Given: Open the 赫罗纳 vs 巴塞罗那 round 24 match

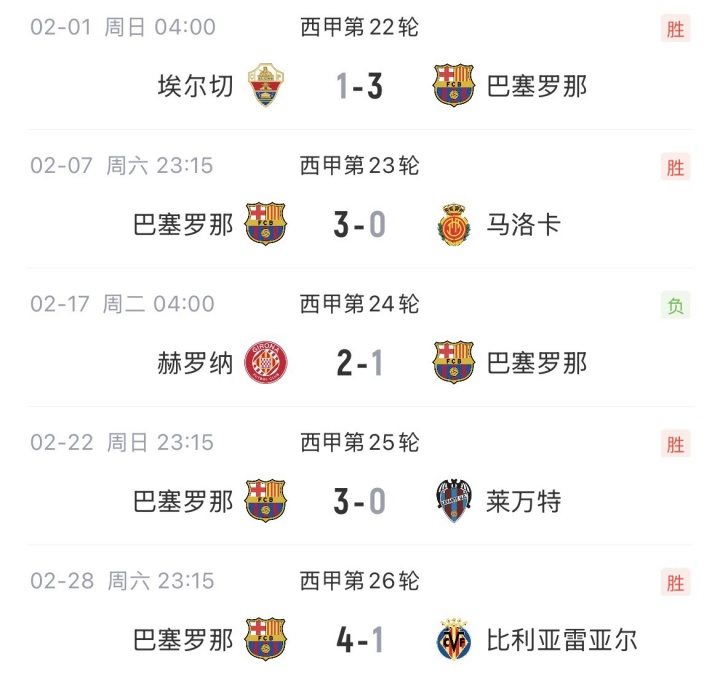Looking at the screenshot, I should point(360,363).
